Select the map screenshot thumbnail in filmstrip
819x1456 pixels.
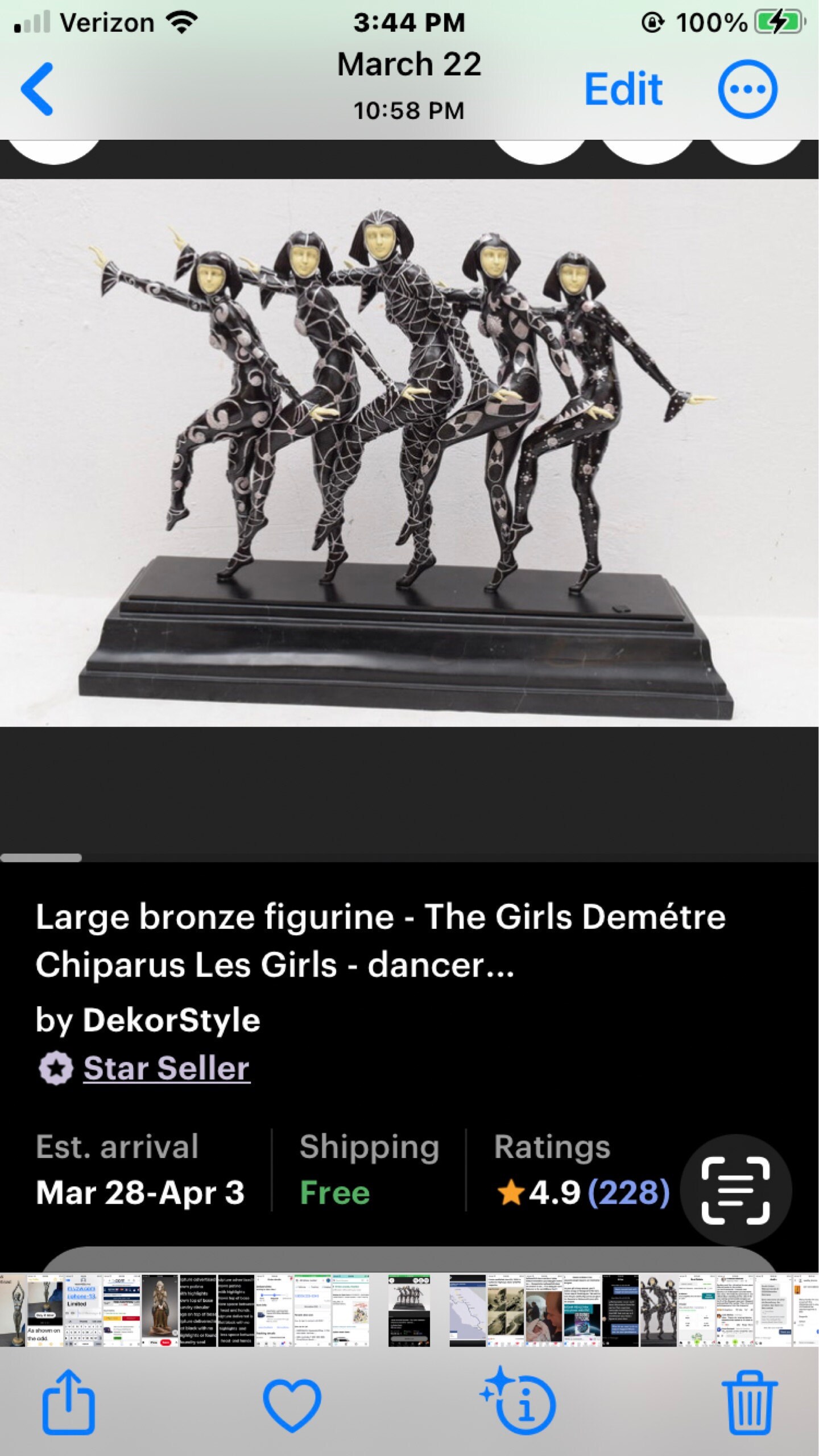468,1310
